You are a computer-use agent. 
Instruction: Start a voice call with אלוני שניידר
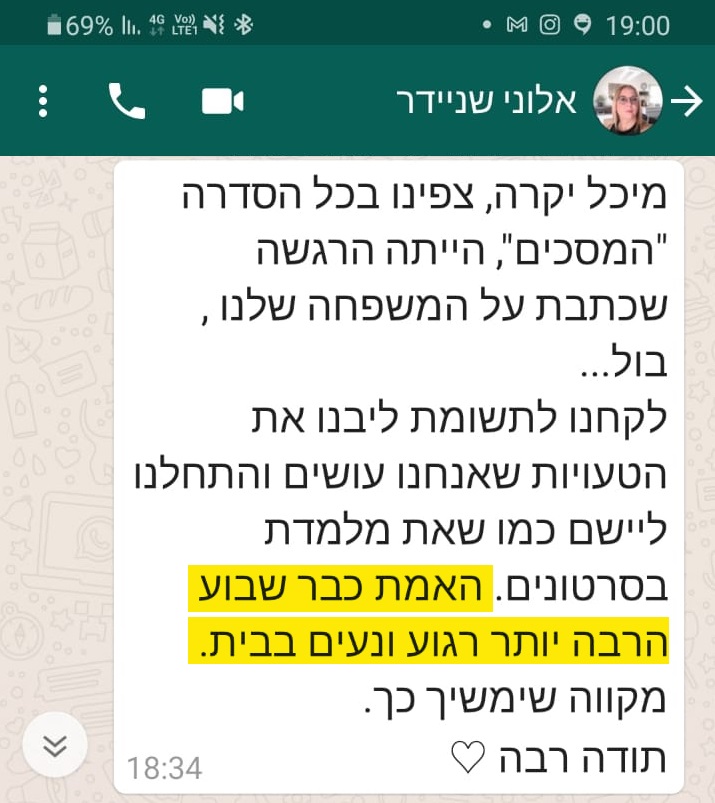pyautogui.click(x=126, y=101)
